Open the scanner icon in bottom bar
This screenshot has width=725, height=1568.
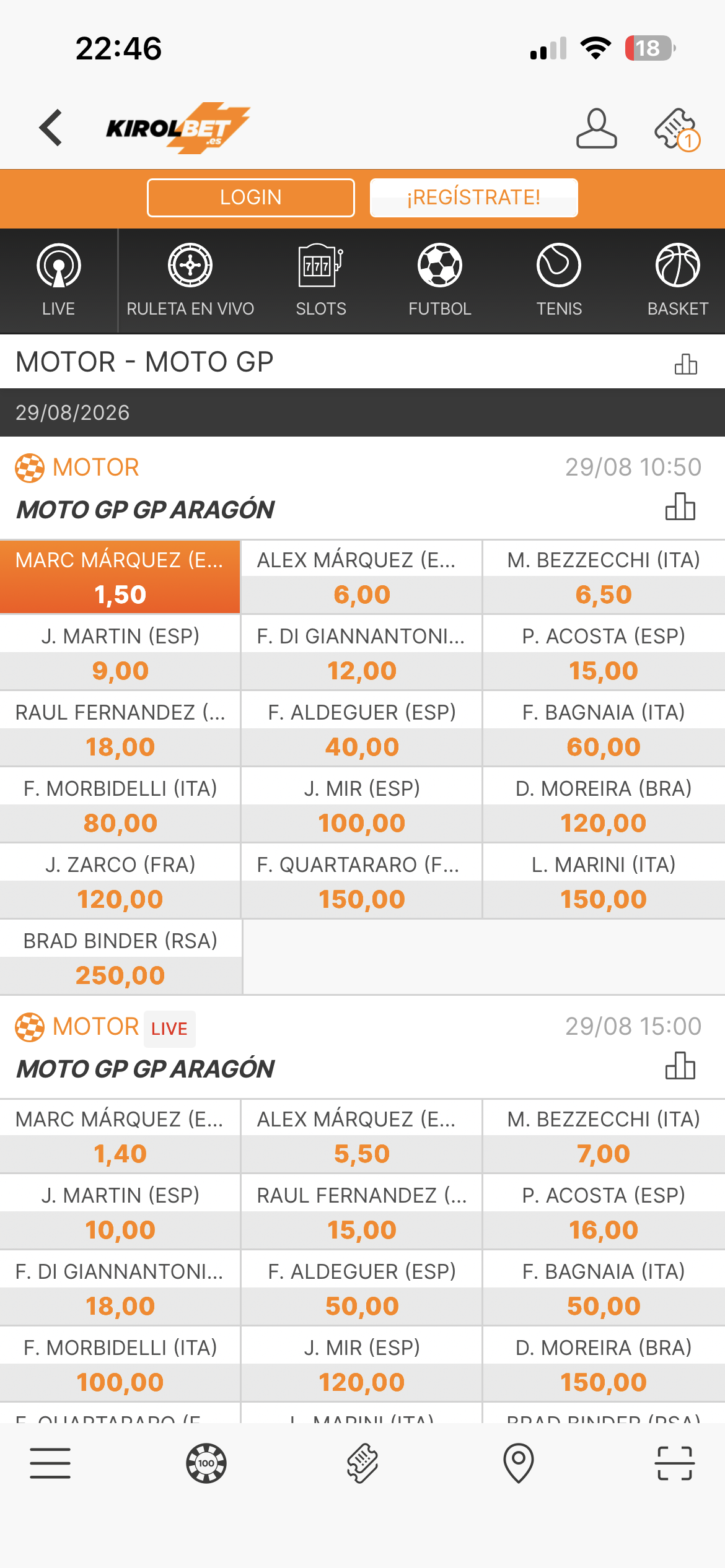pyautogui.click(x=675, y=1463)
